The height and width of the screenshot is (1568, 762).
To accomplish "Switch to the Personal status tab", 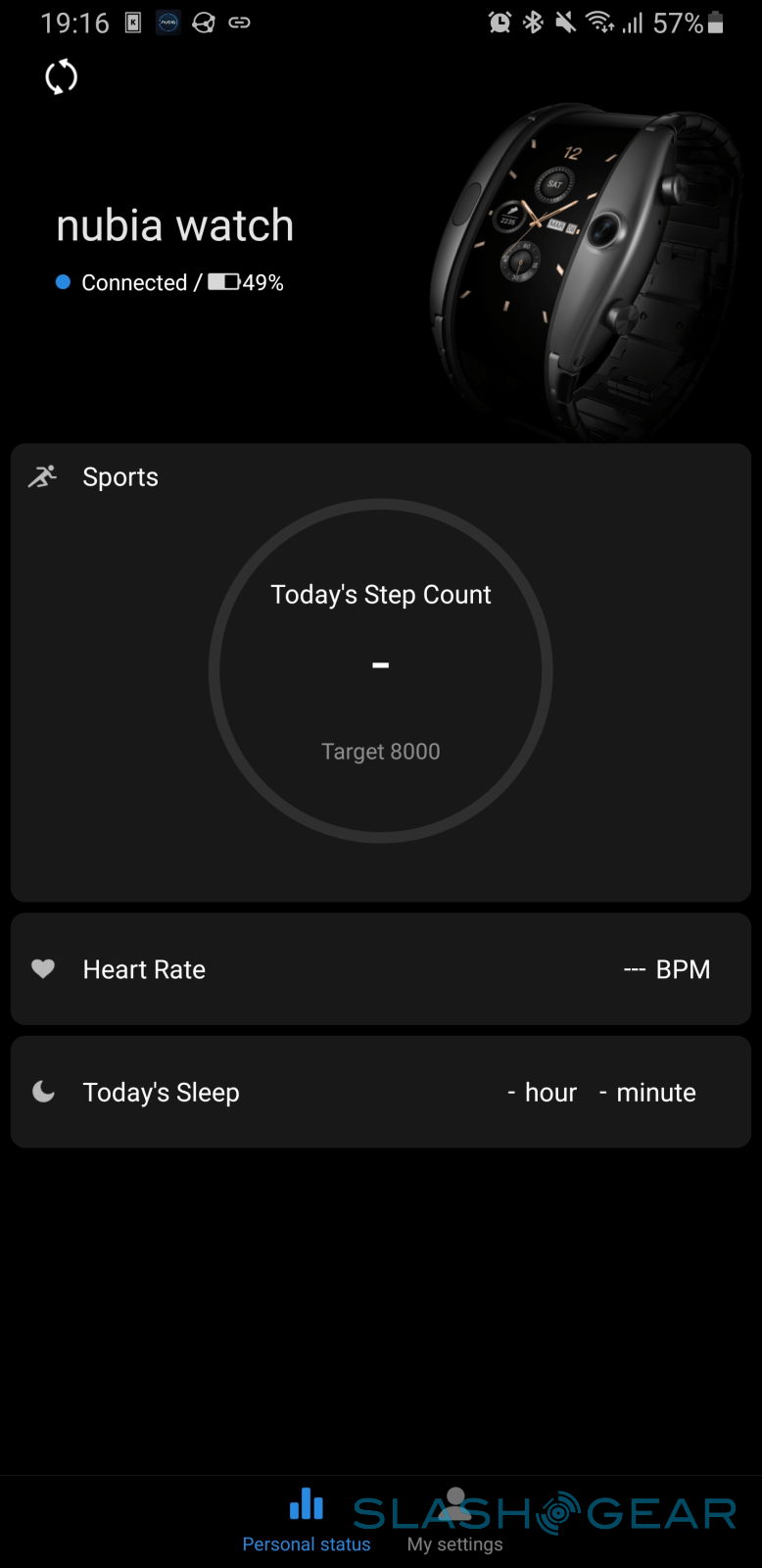I will tap(306, 1520).
